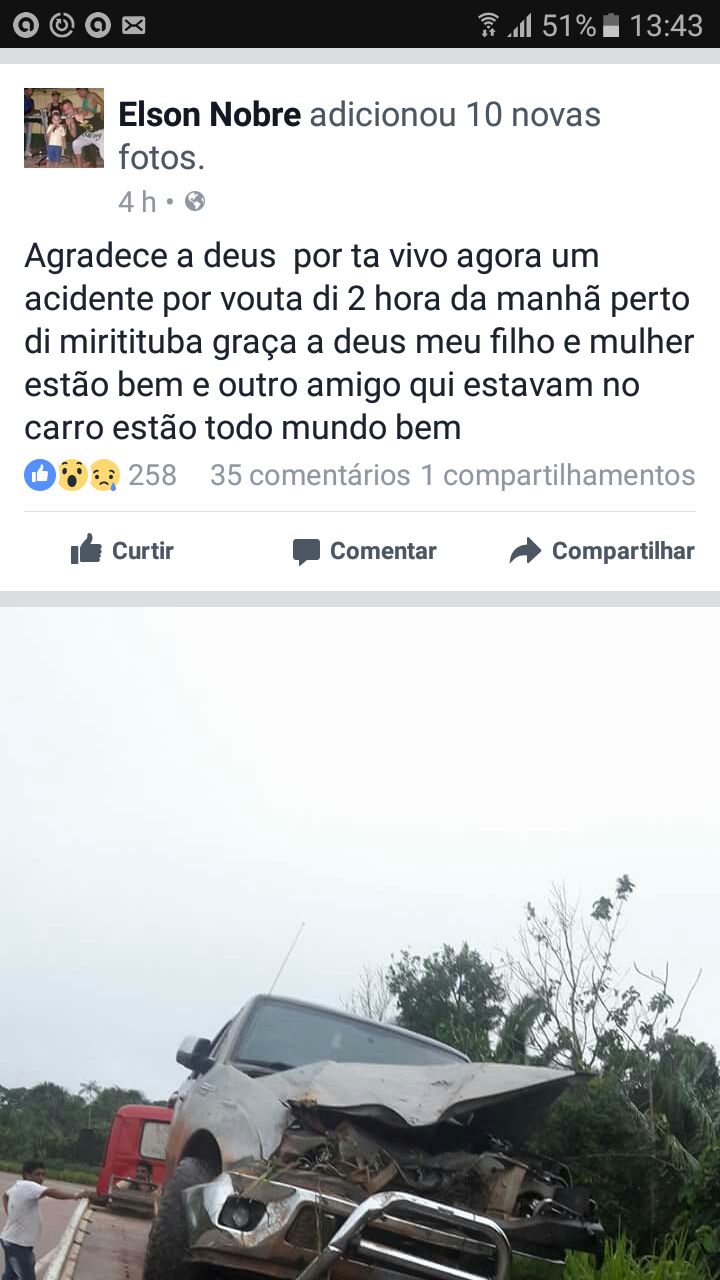Open Elson Nobre's profile picture
Screen dimensions: 720x1280
pos(64,128)
